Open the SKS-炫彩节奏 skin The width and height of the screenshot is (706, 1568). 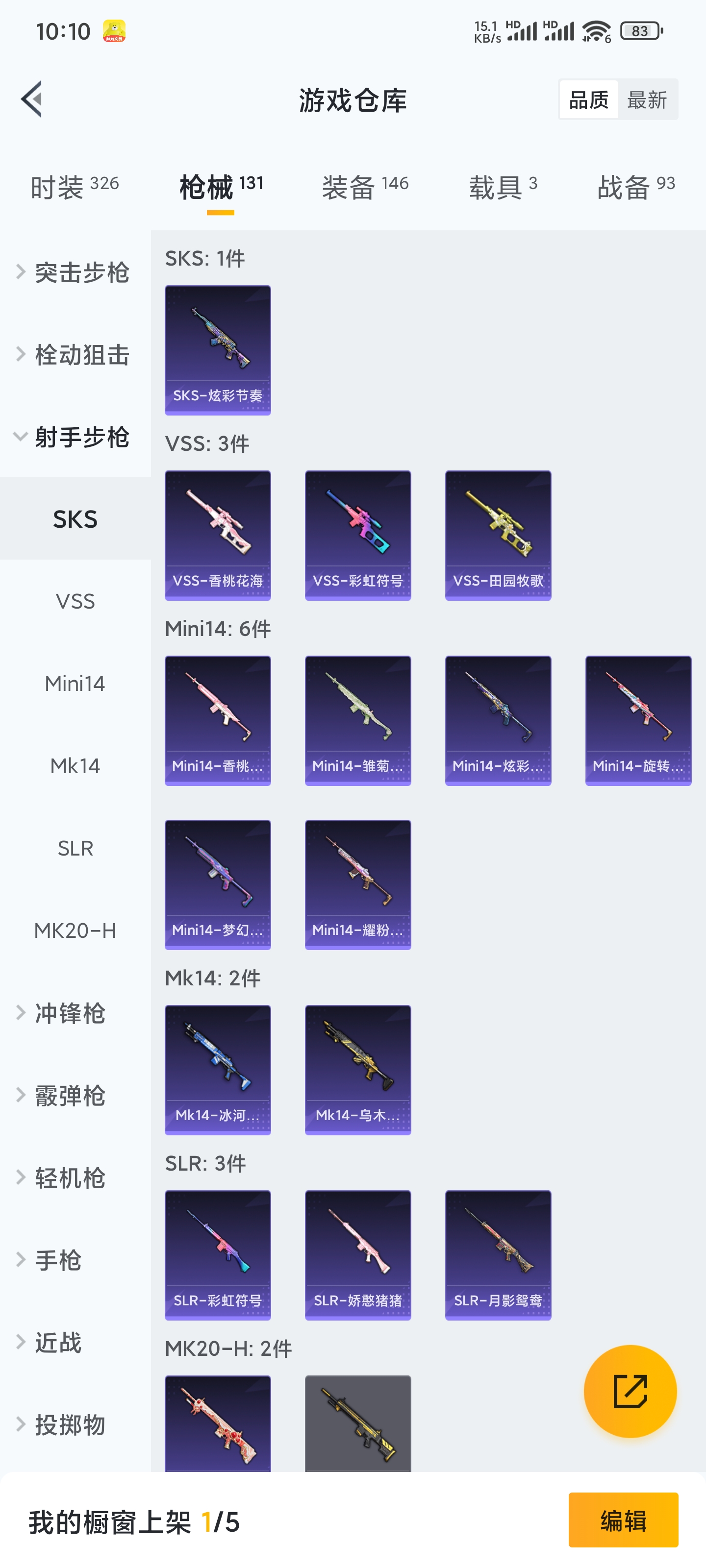218,350
